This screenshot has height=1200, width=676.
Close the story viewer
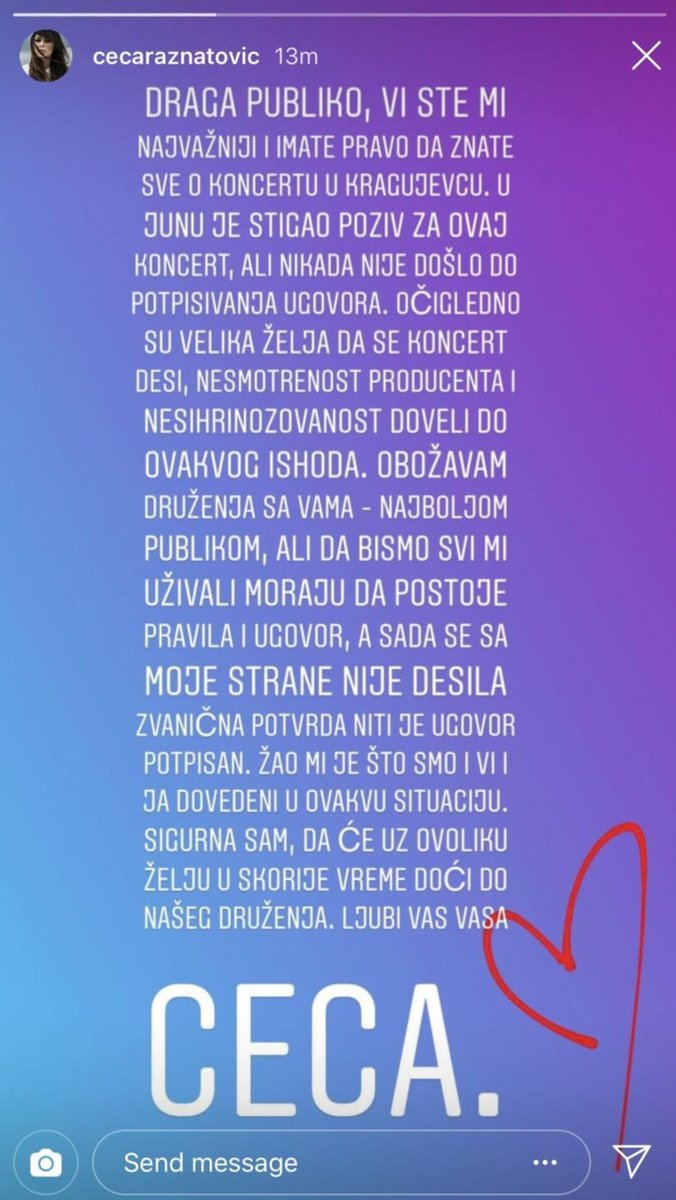646,56
